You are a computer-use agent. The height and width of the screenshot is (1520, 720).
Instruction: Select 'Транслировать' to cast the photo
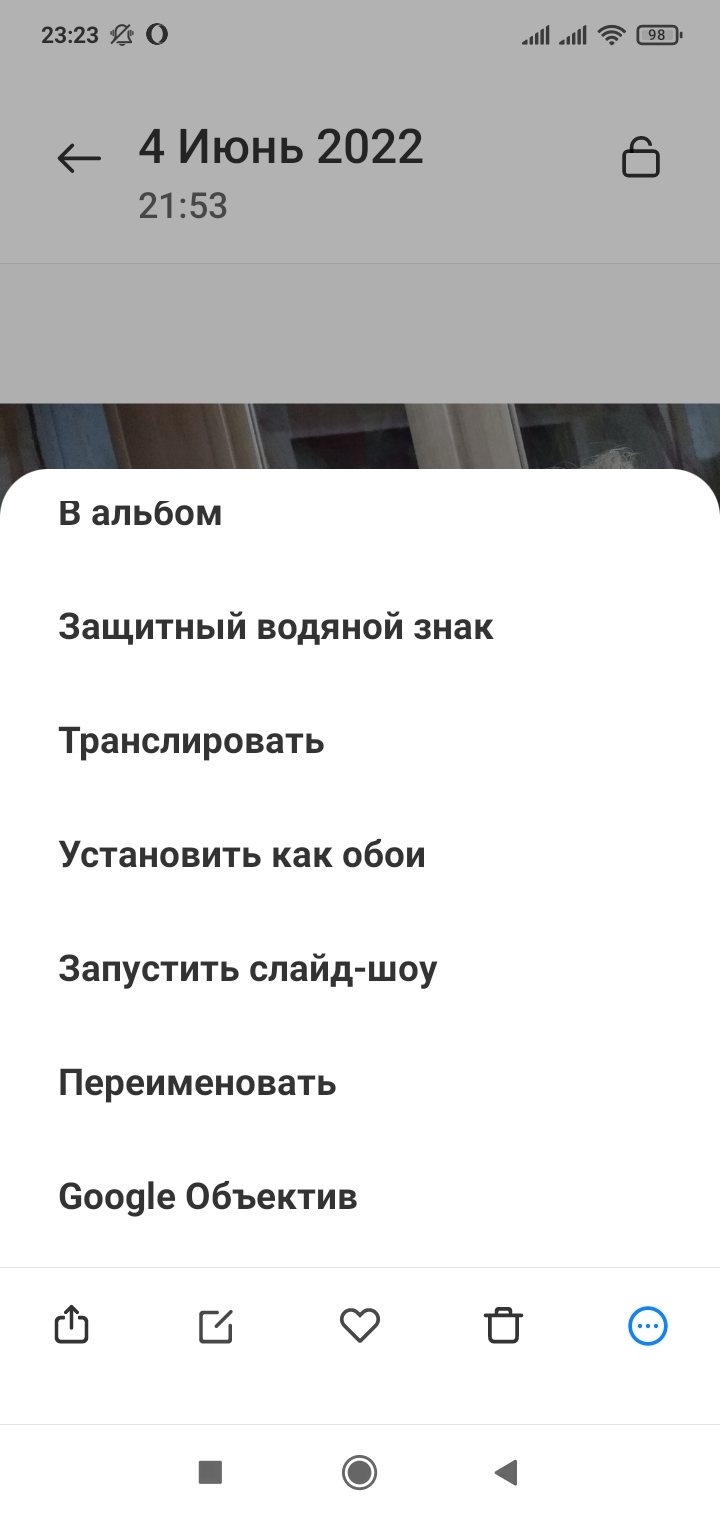pos(191,741)
